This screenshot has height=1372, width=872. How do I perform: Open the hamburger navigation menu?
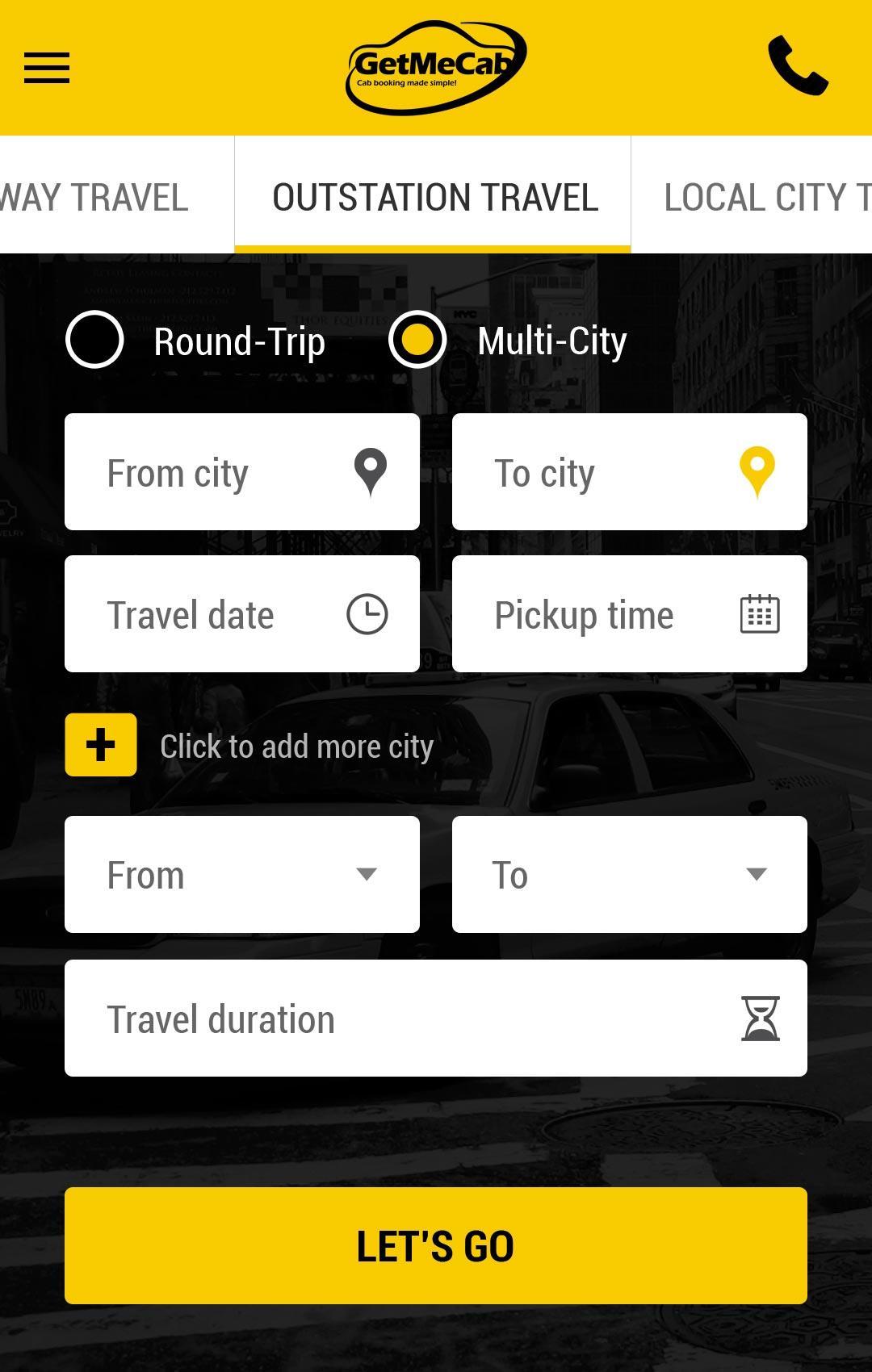46,69
